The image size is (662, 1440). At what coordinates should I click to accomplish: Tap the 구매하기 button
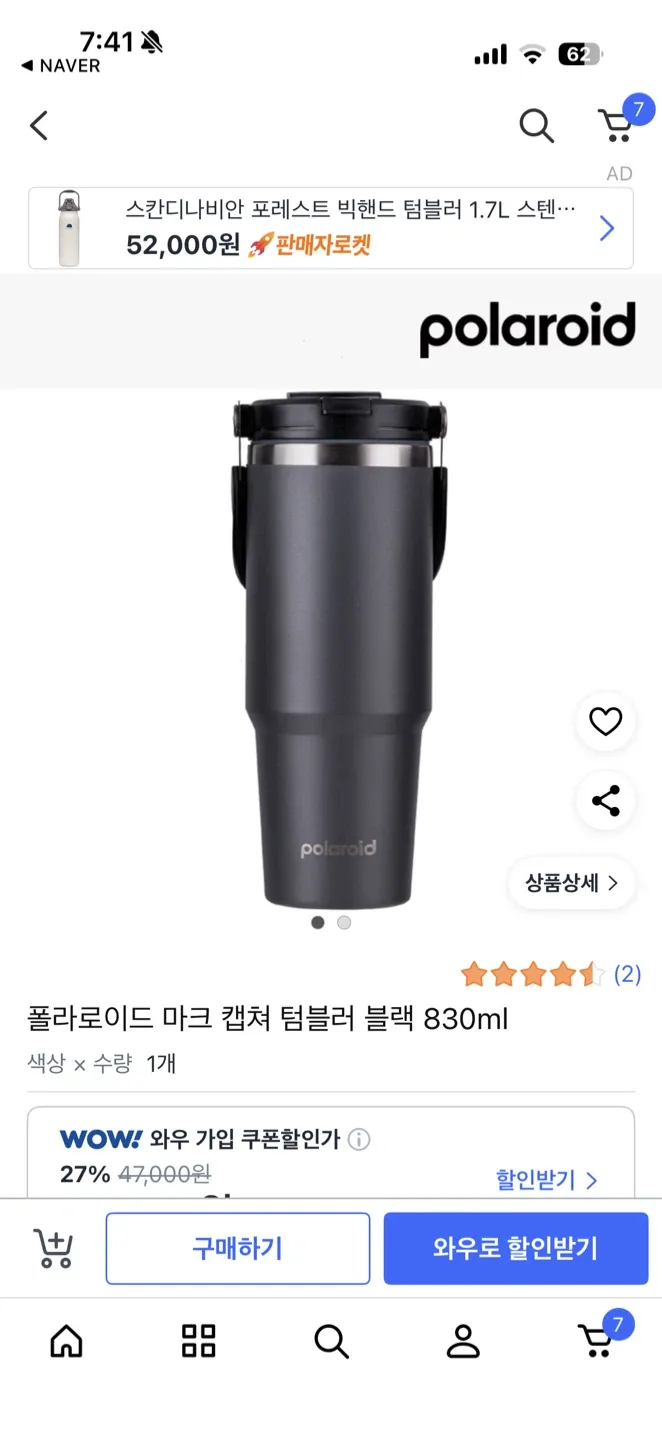[x=238, y=1248]
